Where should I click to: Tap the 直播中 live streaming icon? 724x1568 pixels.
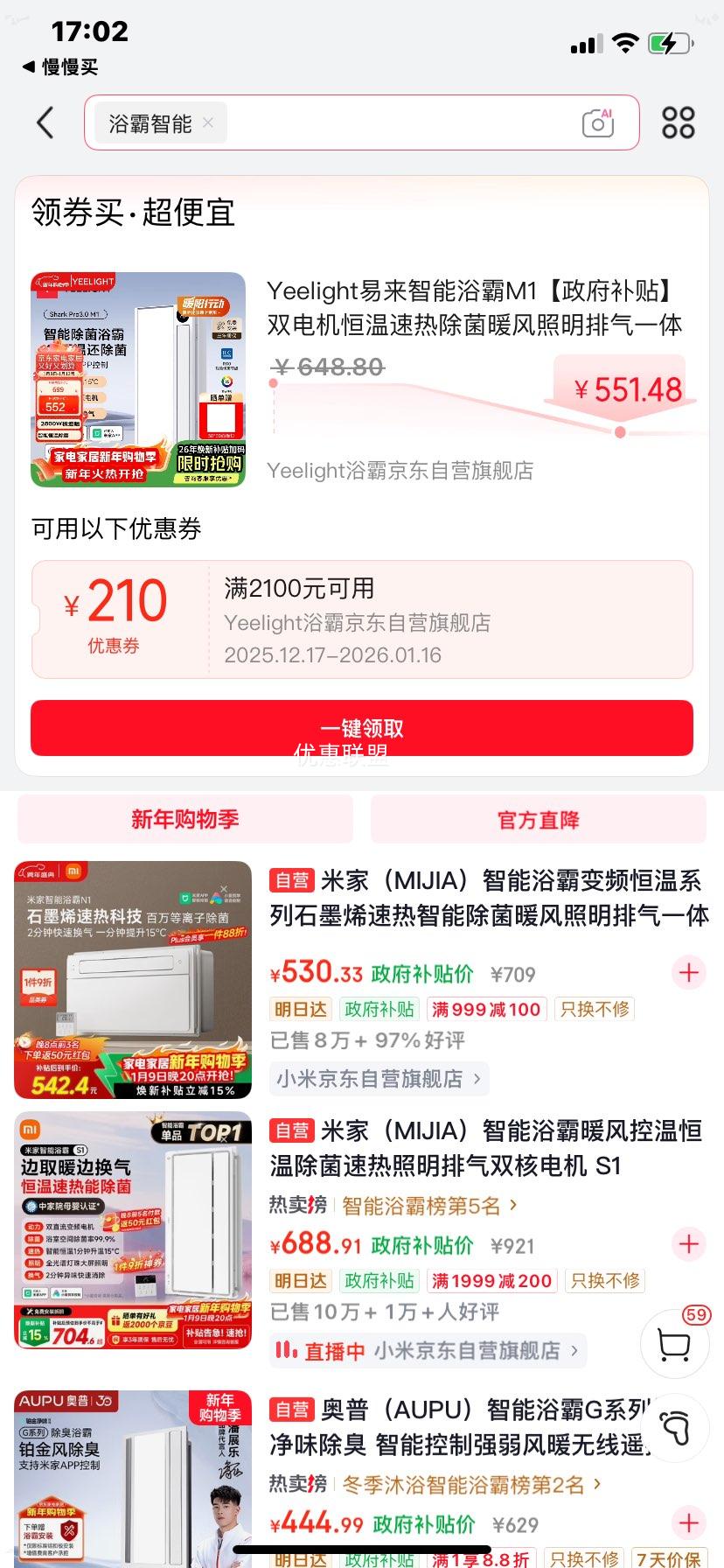coord(287,1351)
